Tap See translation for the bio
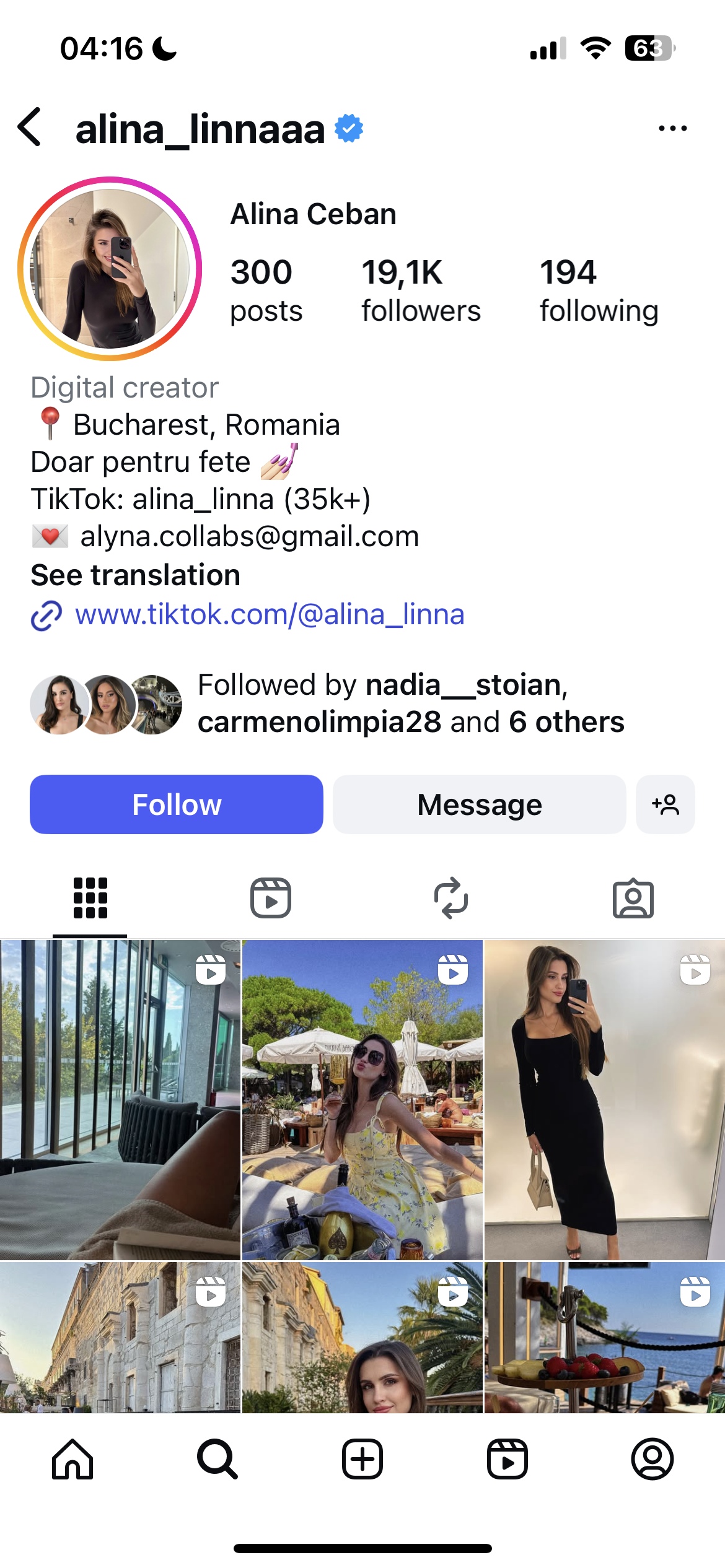 coord(136,575)
